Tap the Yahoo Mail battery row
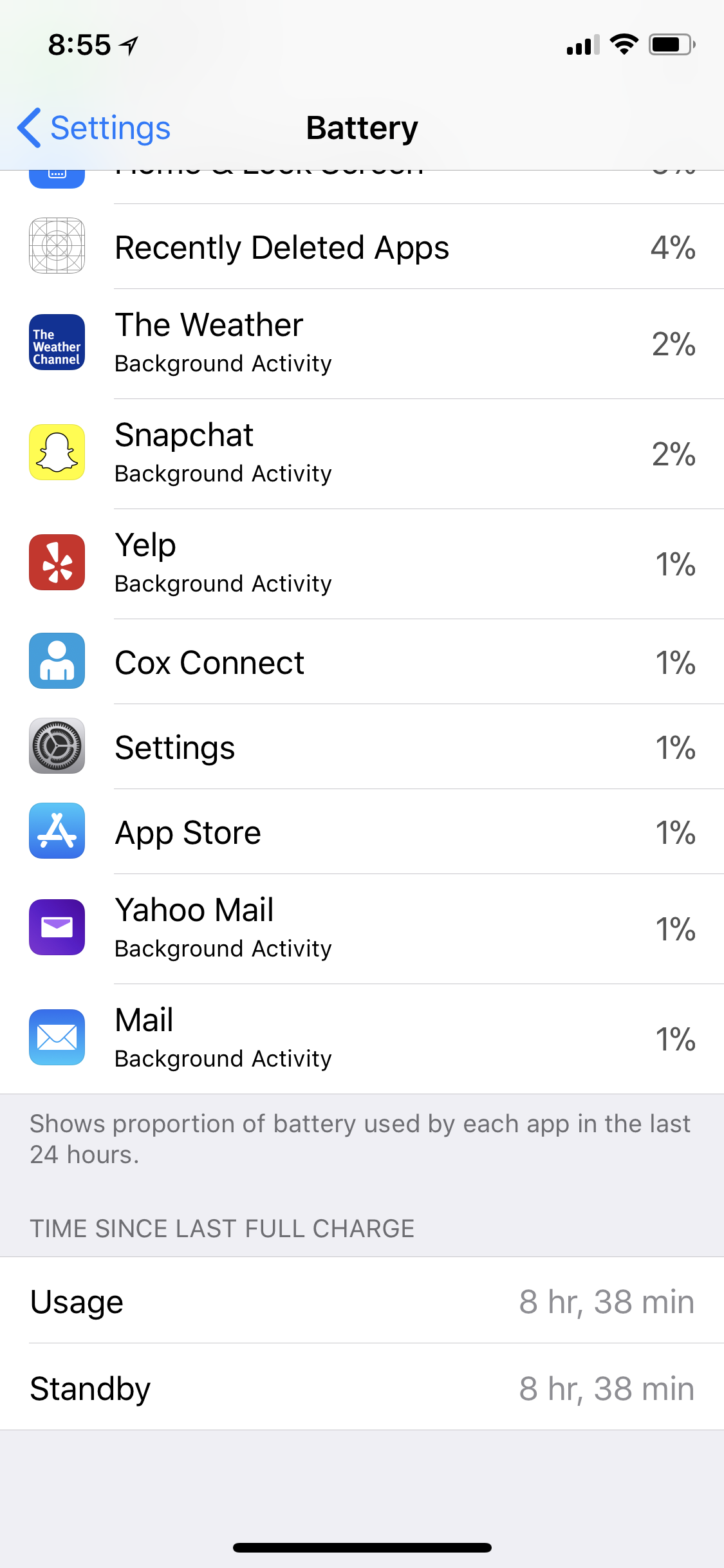The image size is (724, 1568). pos(362,929)
